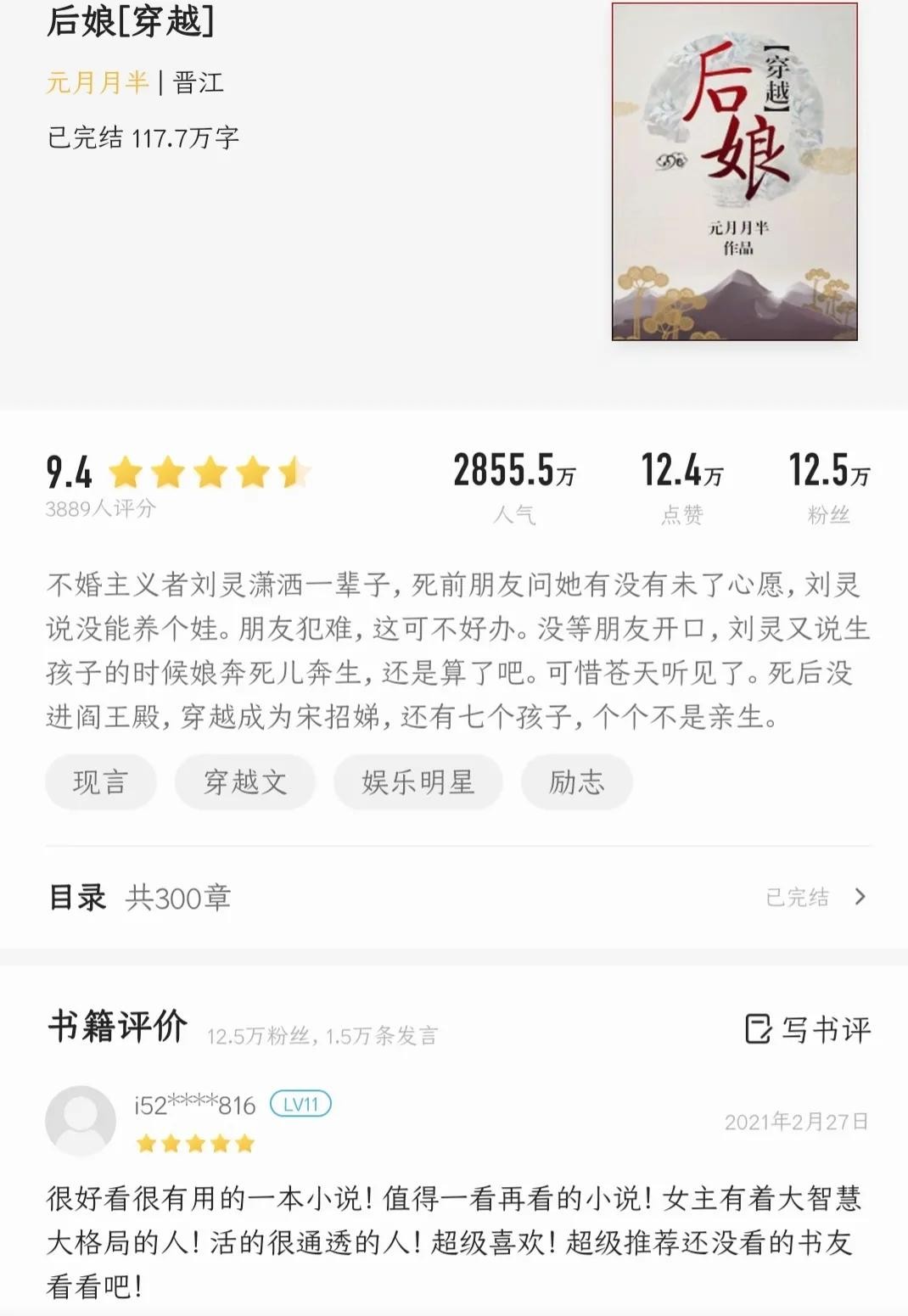Open author 元月月半's page

pos(97,83)
